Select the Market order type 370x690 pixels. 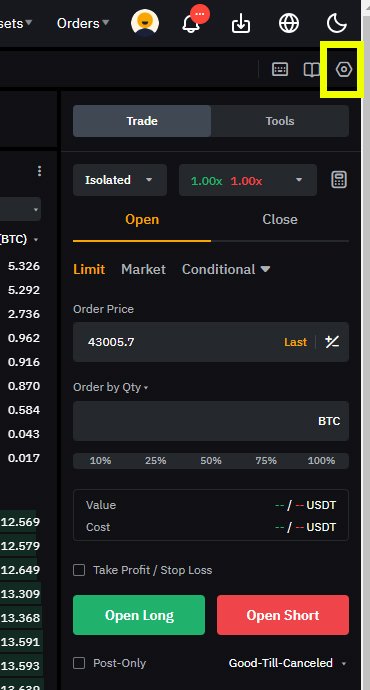[143, 269]
